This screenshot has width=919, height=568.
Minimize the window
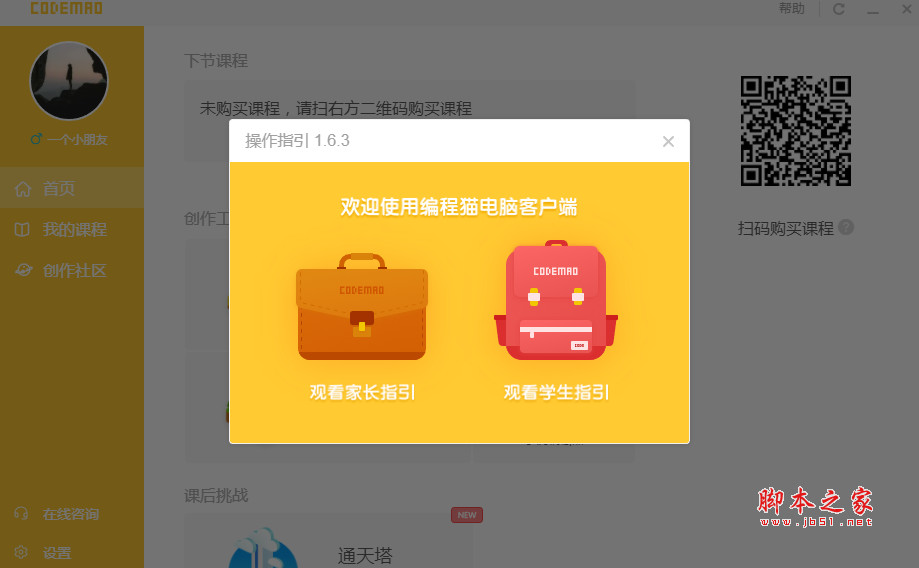coord(872,10)
